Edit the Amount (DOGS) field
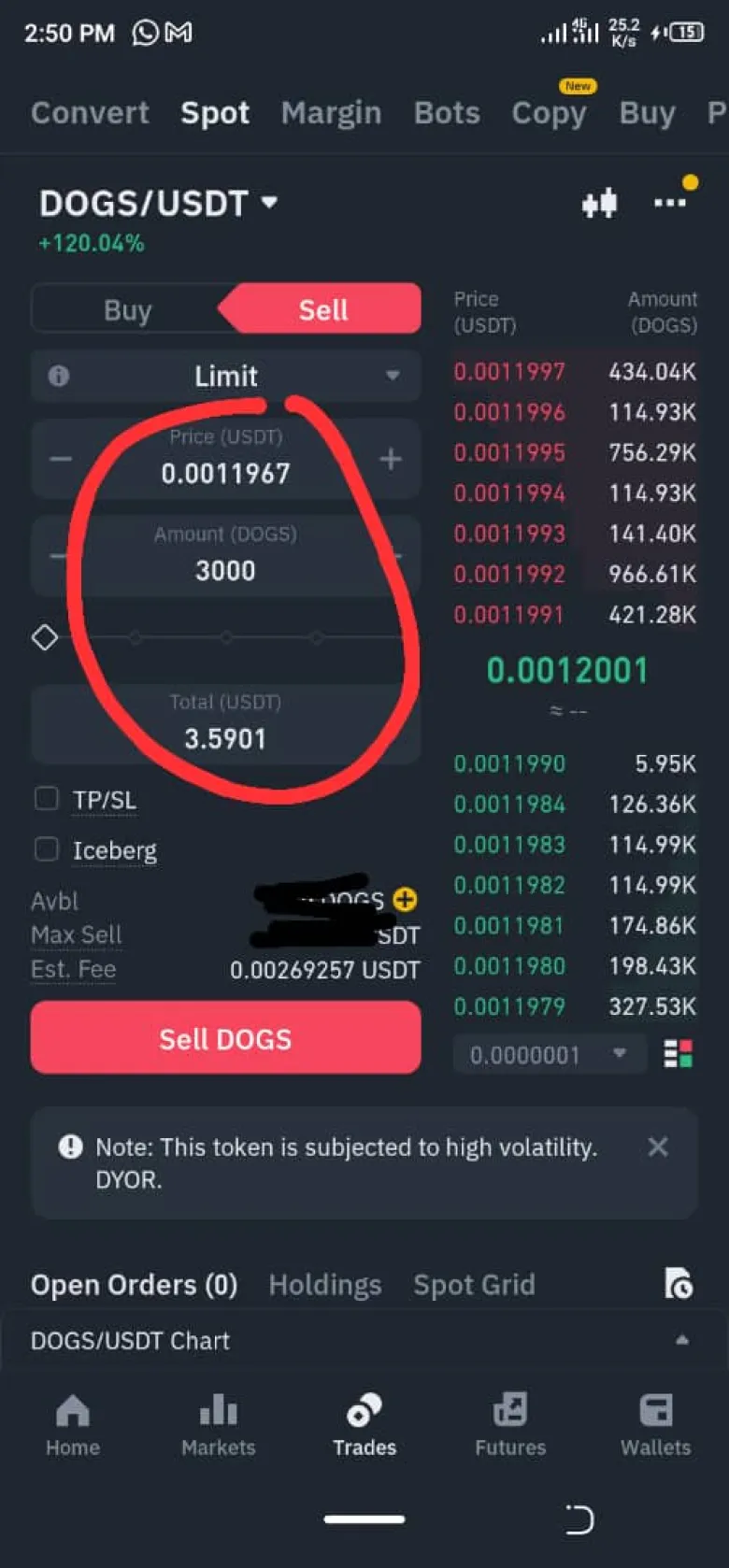729x1568 pixels. click(225, 570)
